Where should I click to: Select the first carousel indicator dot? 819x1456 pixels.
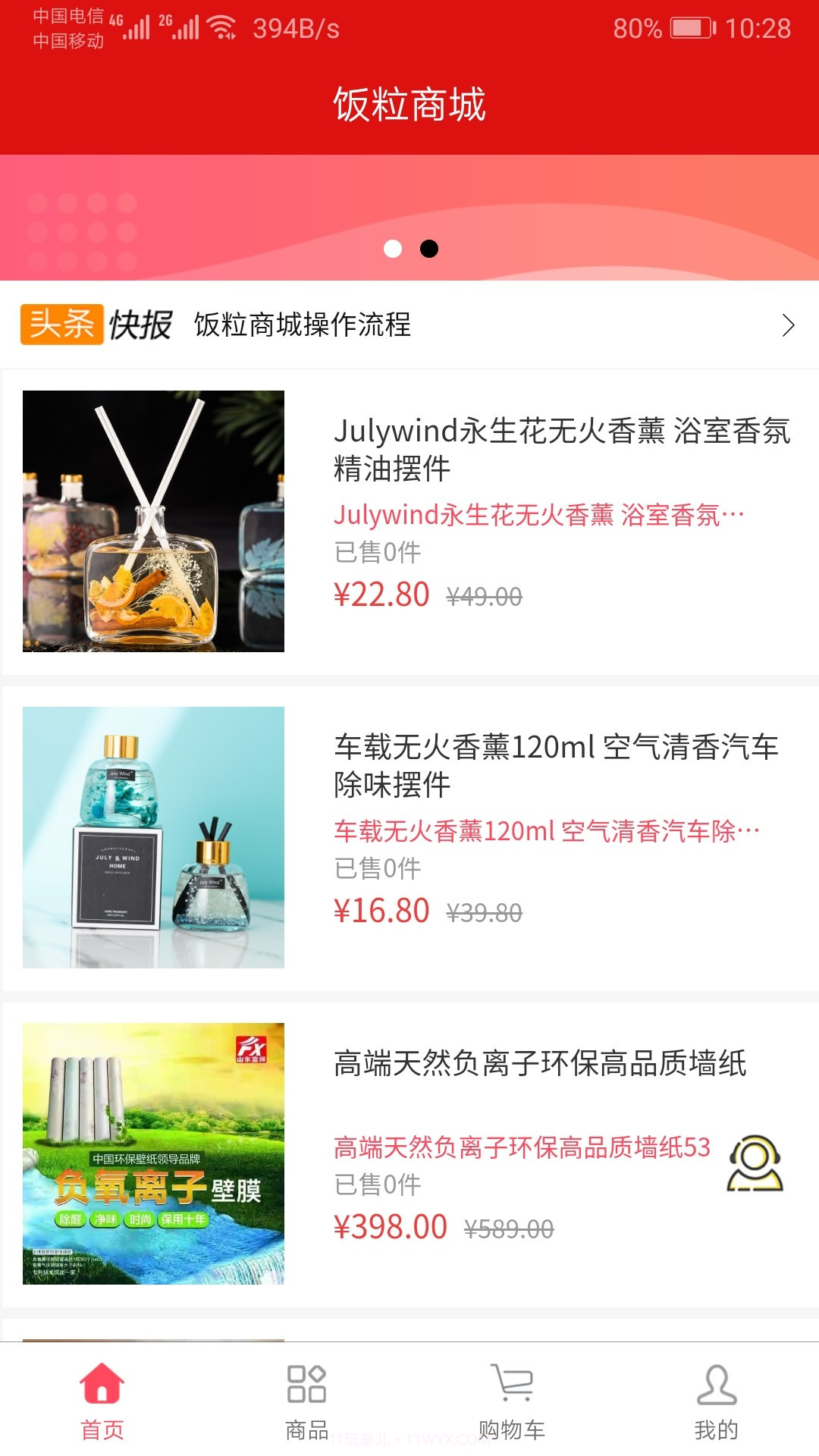[x=394, y=248]
